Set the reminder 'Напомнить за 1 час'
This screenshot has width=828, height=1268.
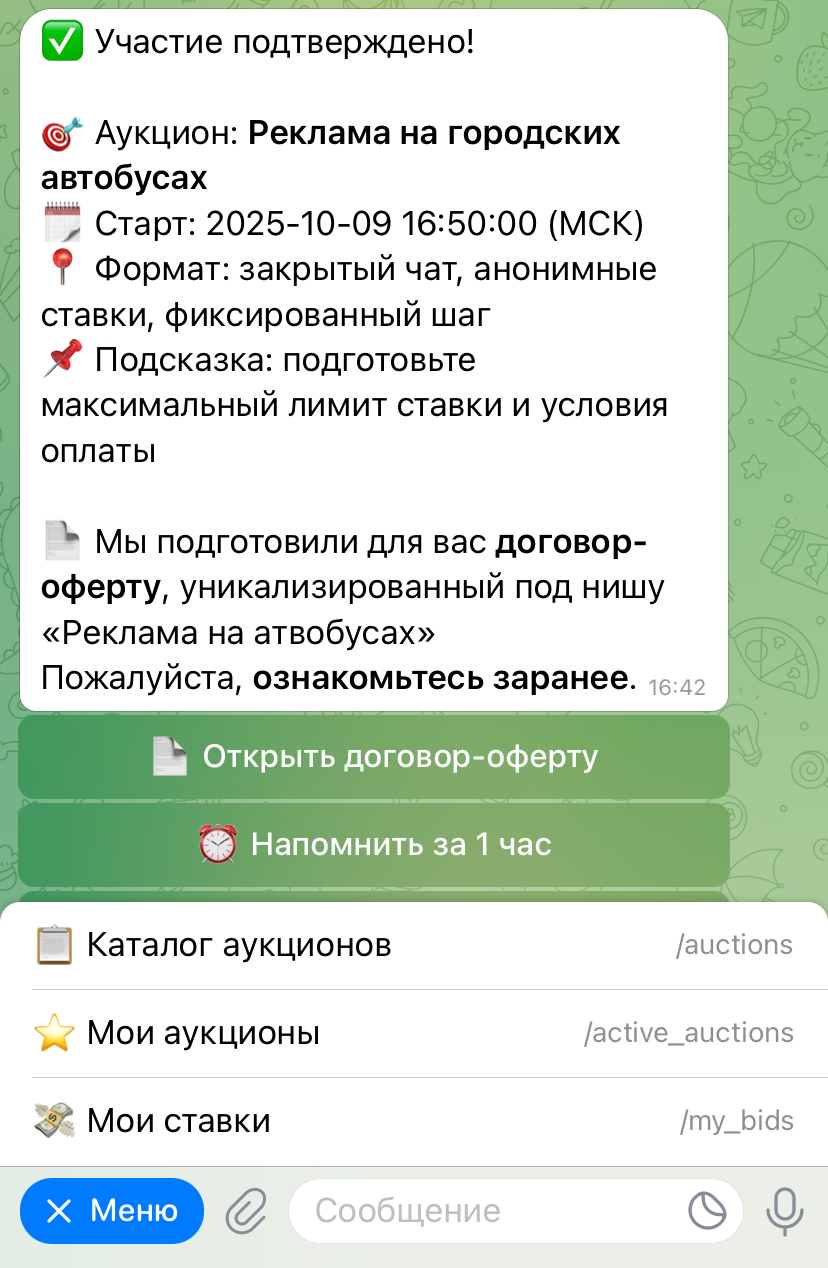click(374, 845)
